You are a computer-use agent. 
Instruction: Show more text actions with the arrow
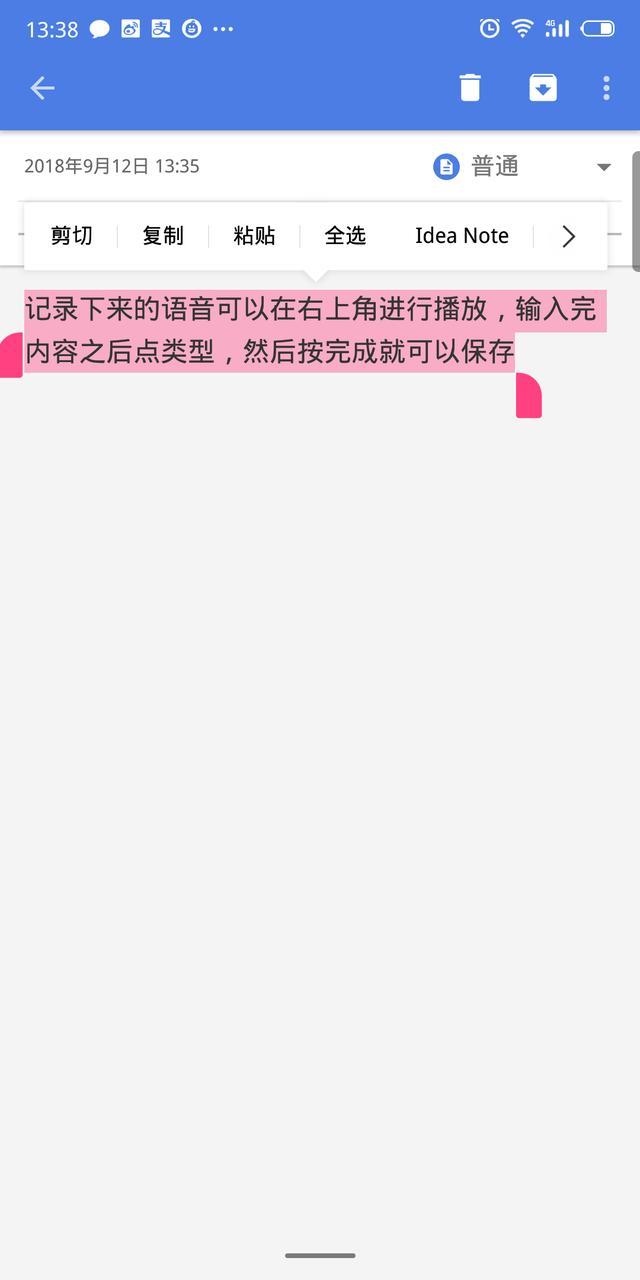(569, 236)
